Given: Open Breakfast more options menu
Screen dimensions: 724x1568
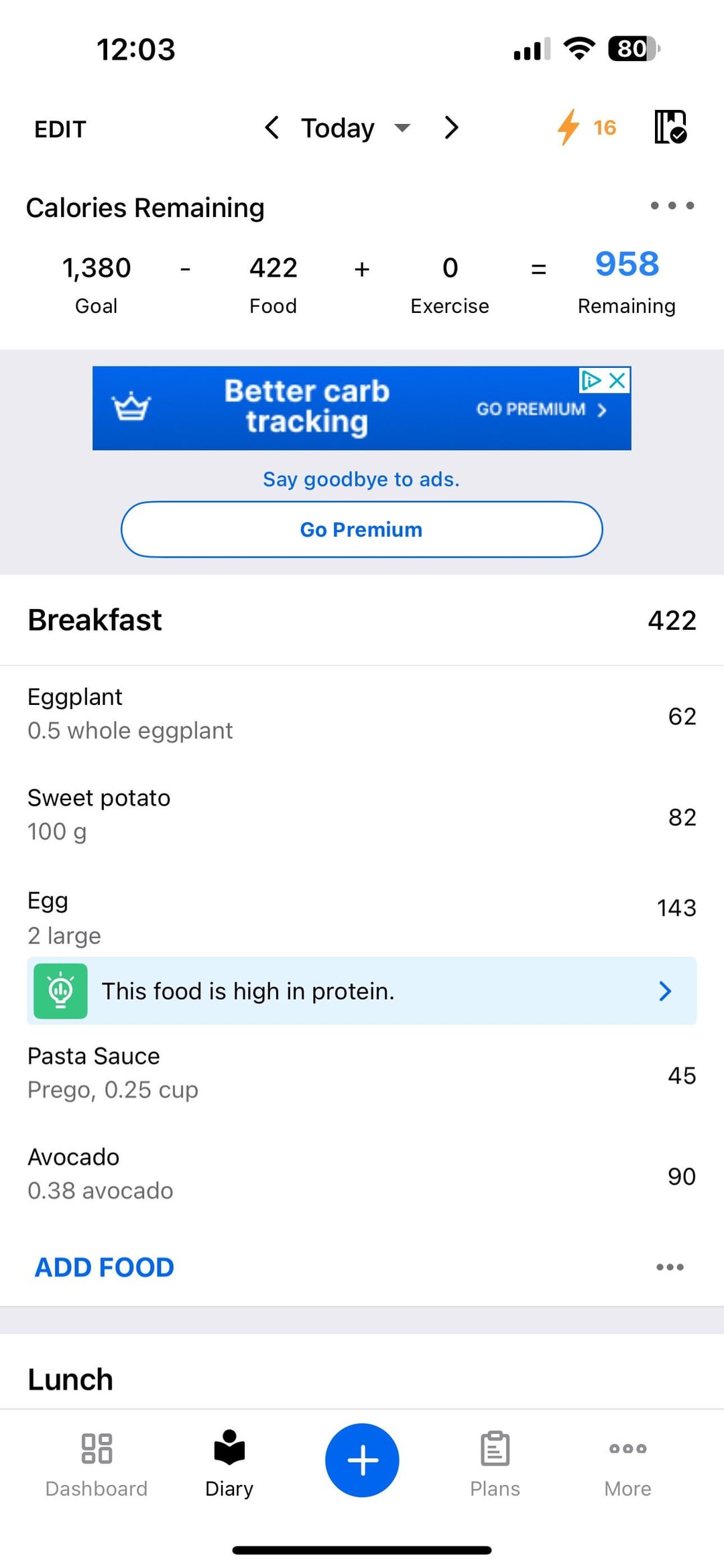Looking at the screenshot, I should [x=670, y=1267].
